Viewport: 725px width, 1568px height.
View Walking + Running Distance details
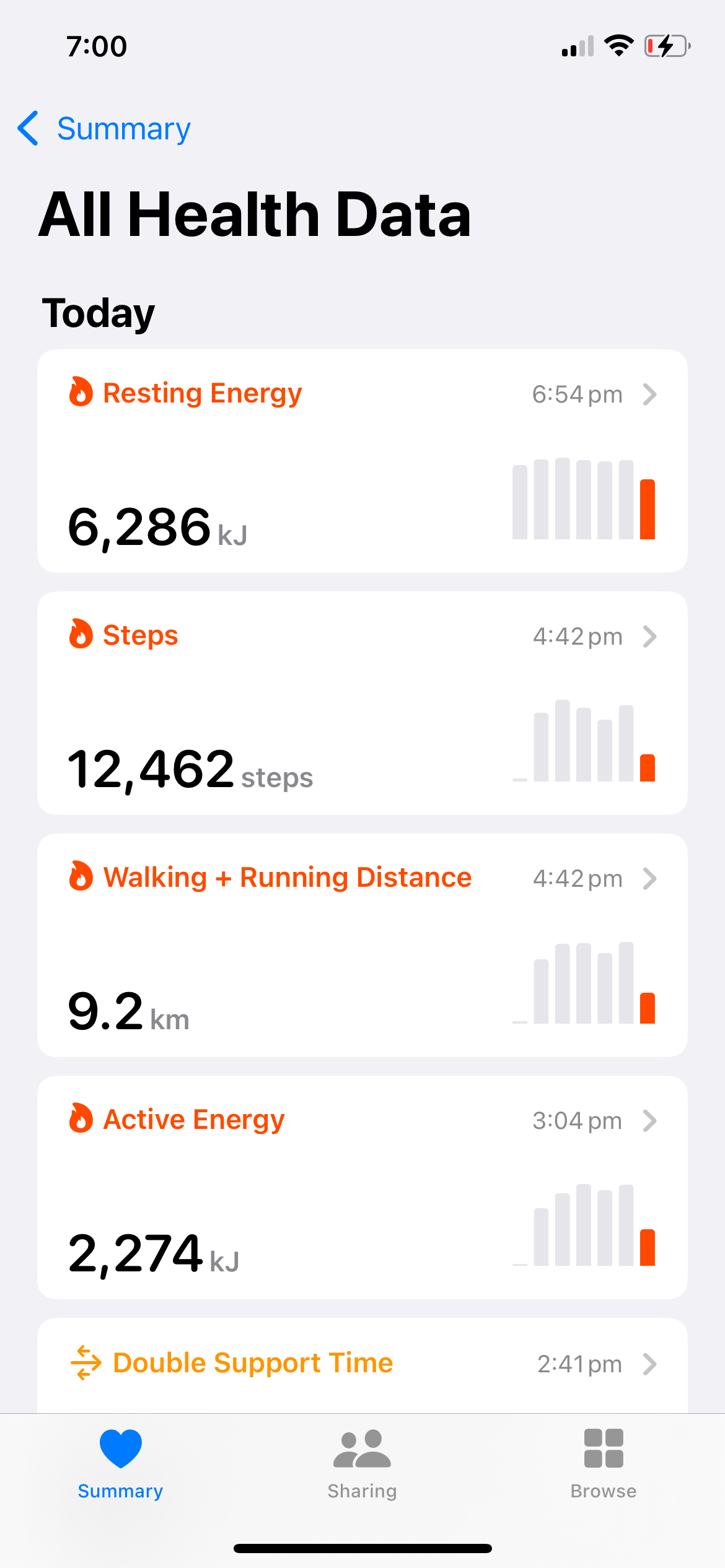pos(362,945)
